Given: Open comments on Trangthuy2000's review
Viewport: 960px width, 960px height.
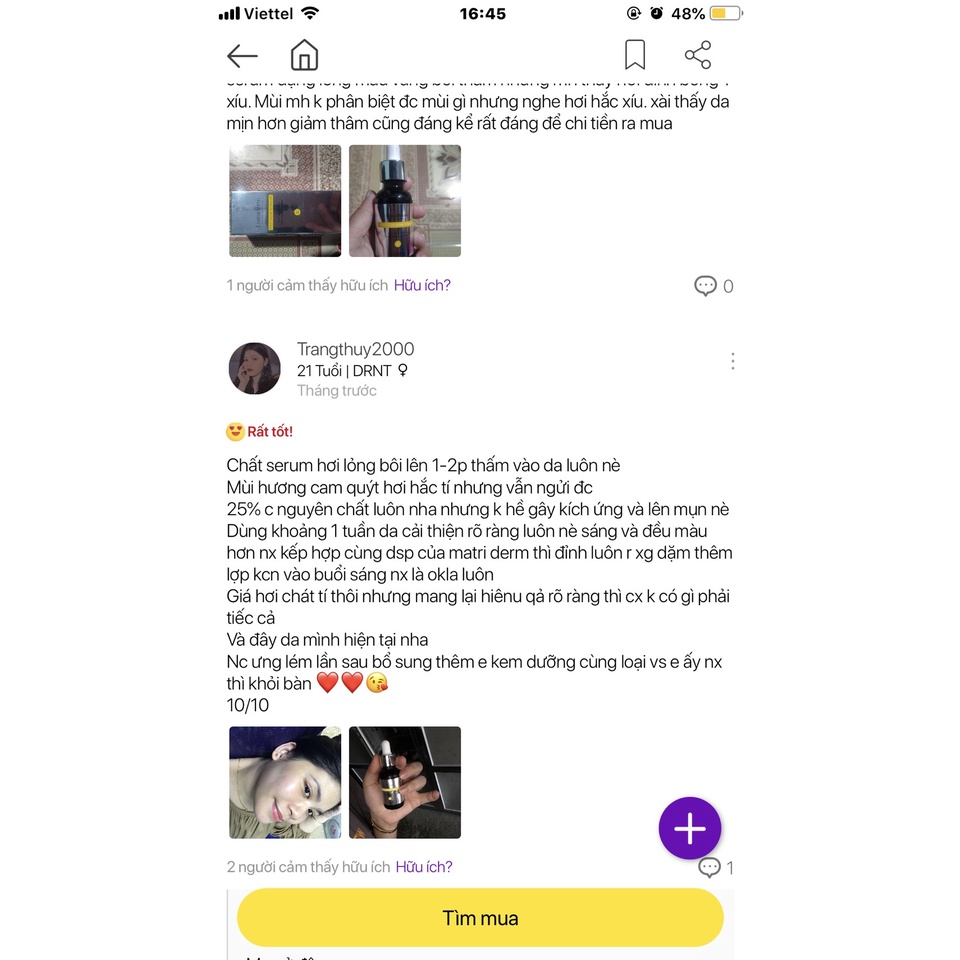Looking at the screenshot, I should click(x=715, y=867).
